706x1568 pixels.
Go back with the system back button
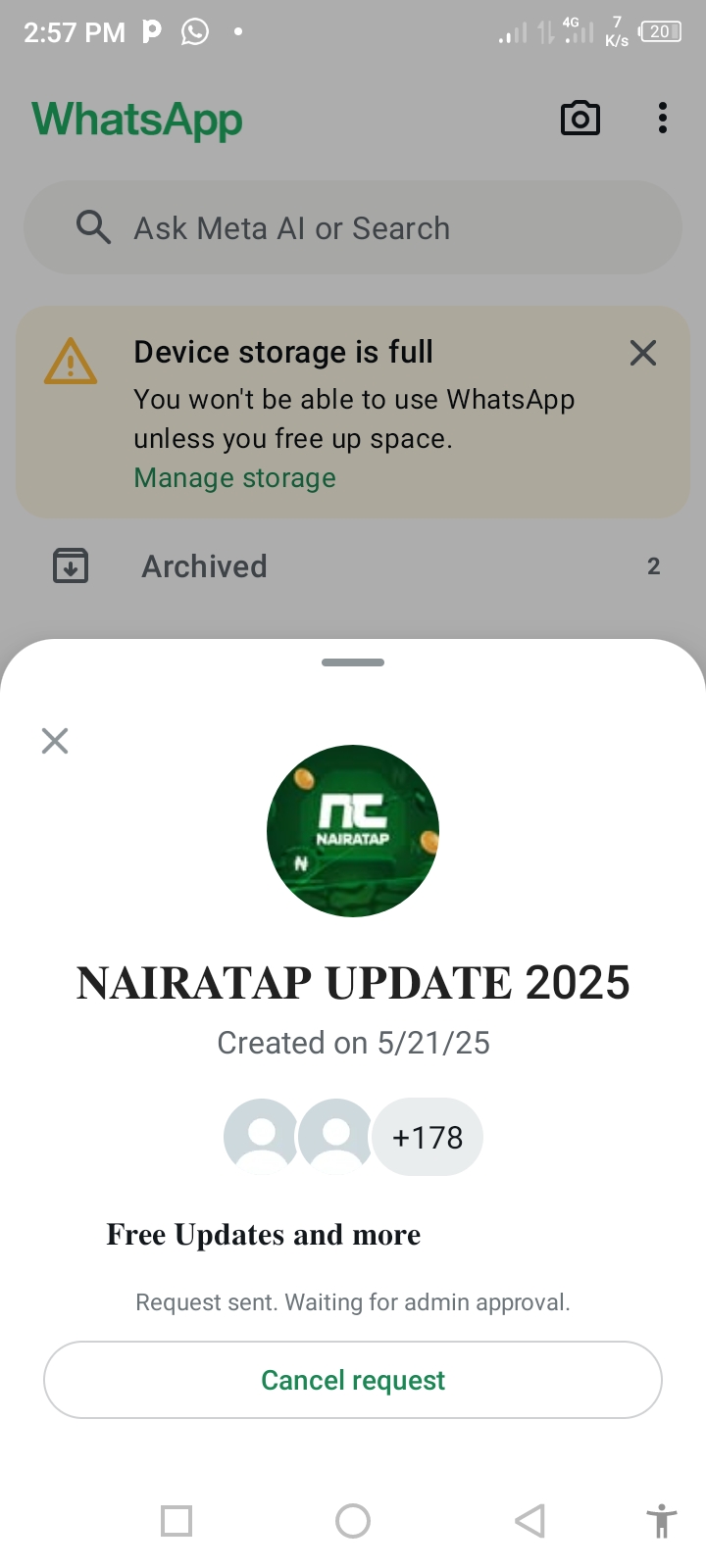coord(529,1521)
